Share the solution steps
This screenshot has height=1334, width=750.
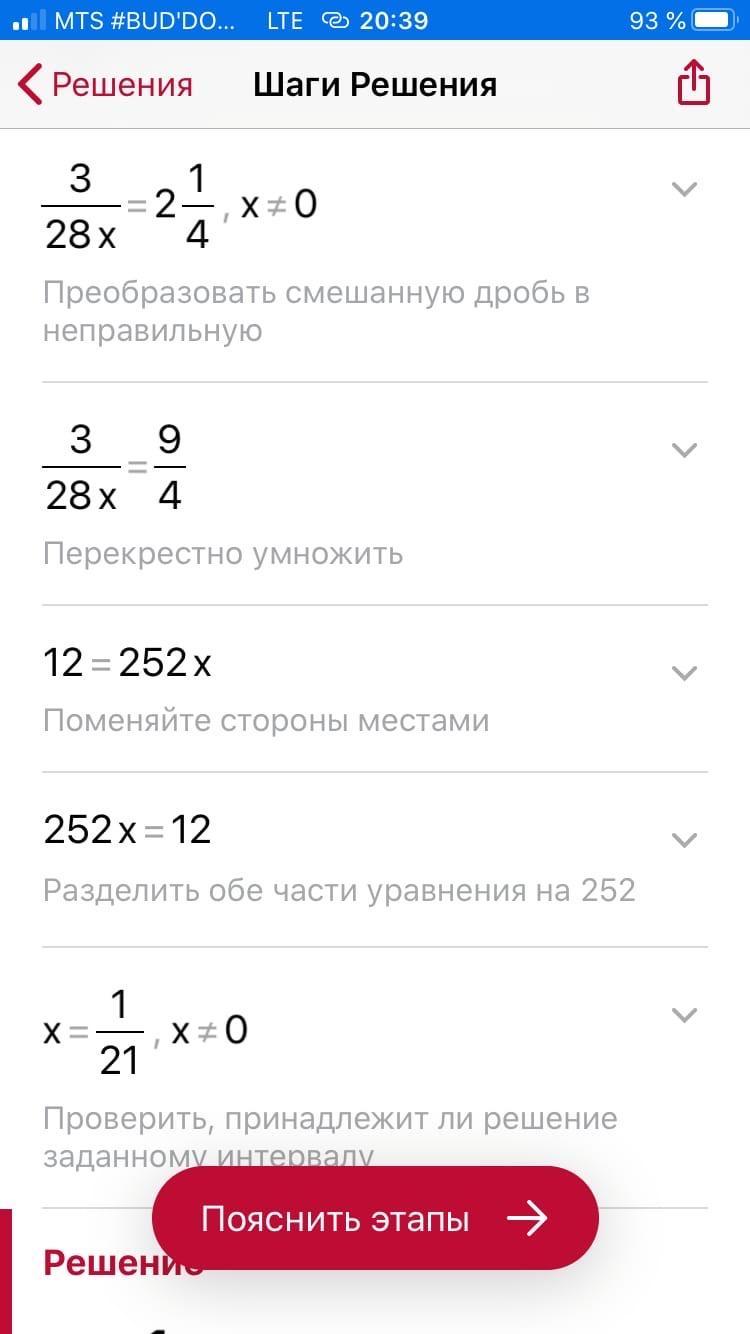[x=693, y=83]
